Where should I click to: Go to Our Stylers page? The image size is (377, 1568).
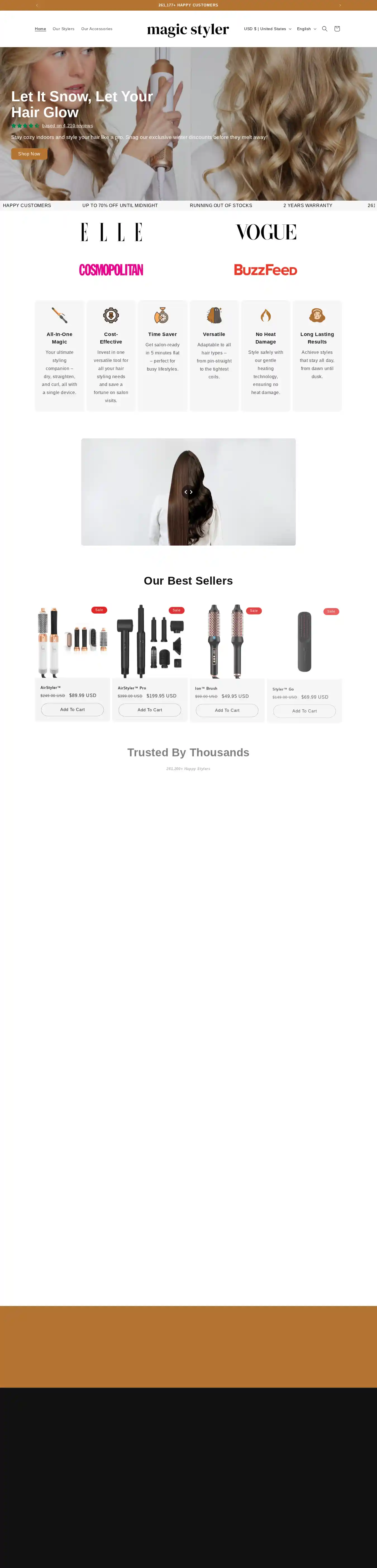[x=63, y=29]
